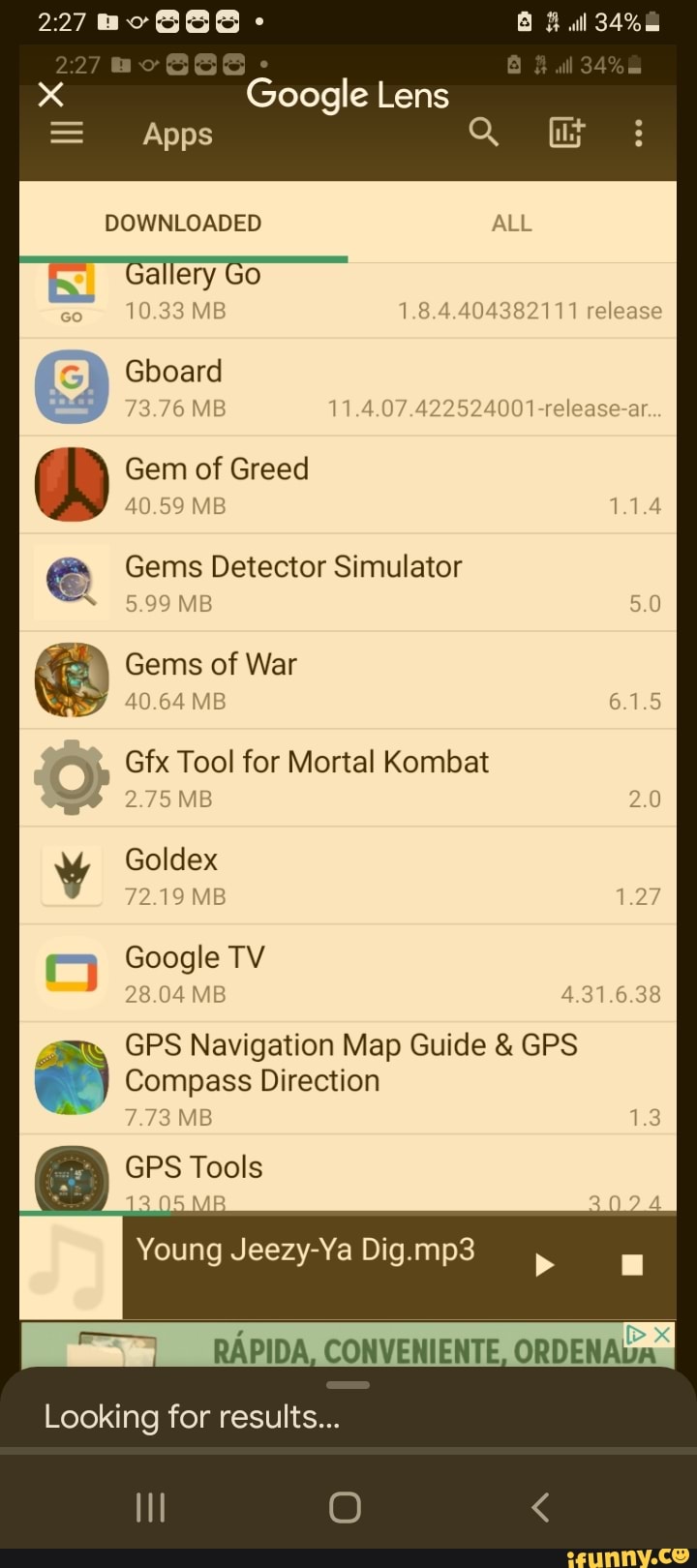Open the app search magnifier
The height and width of the screenshot is (1568, 697).
(x=483, y=132)
